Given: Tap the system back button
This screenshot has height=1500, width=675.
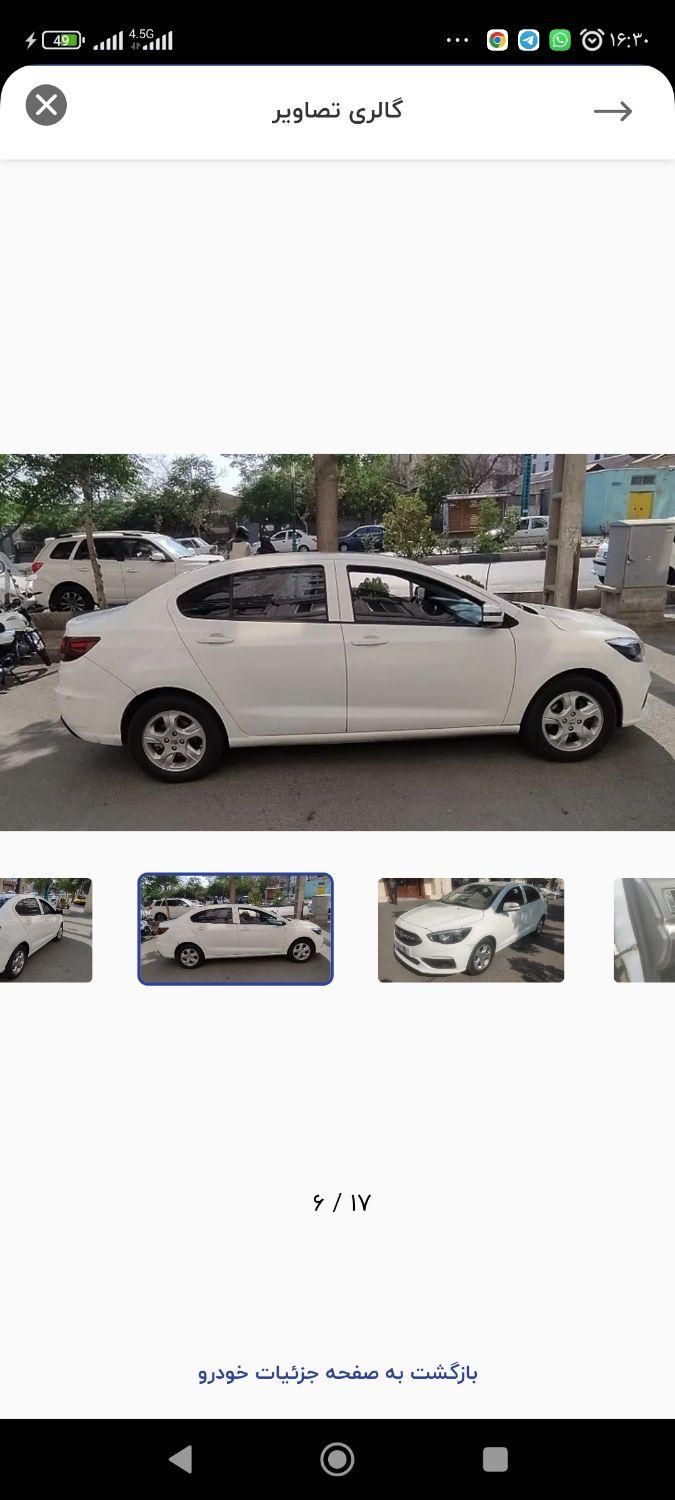Looking at the screenshot, I should 180,1459.
